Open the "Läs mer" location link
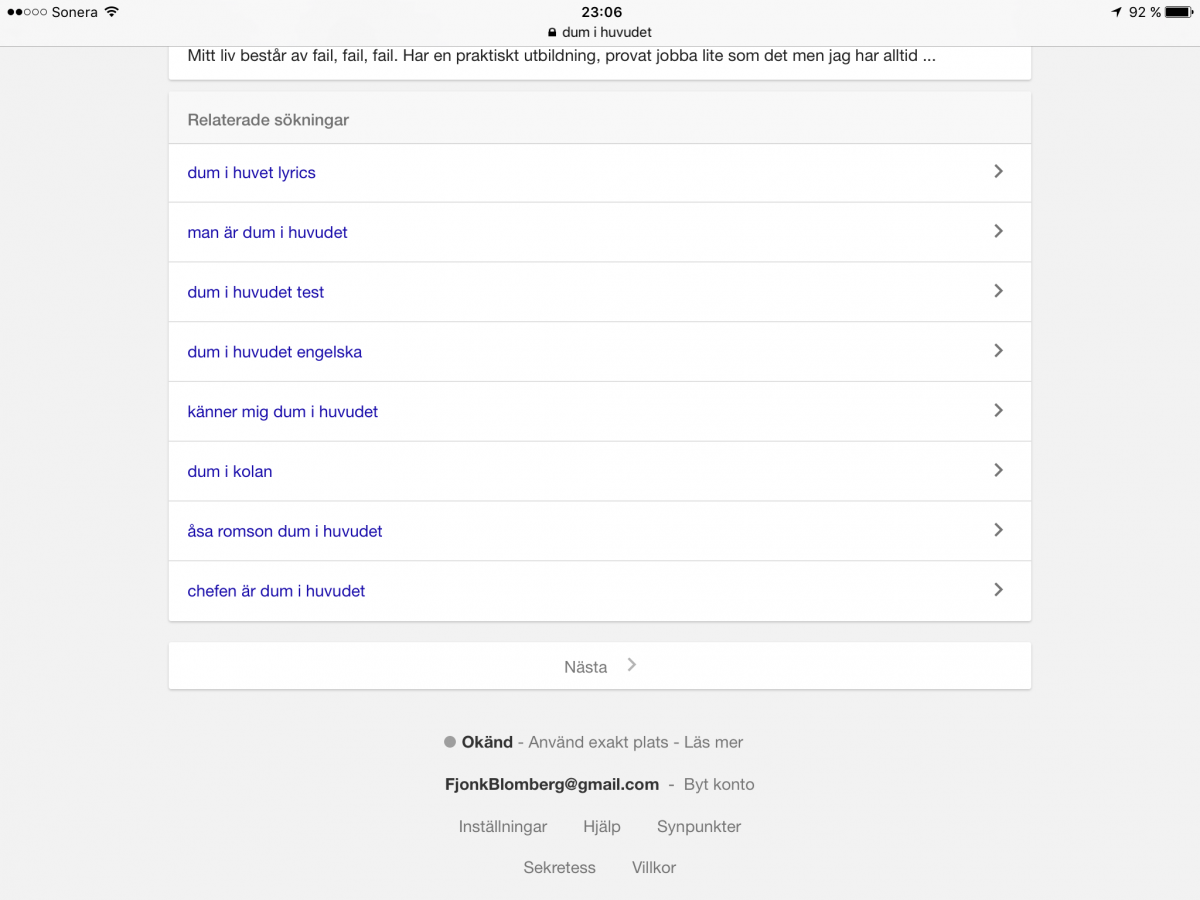Screen dimensions: 1200x900 pyautogui.click(x=713, y=742)
